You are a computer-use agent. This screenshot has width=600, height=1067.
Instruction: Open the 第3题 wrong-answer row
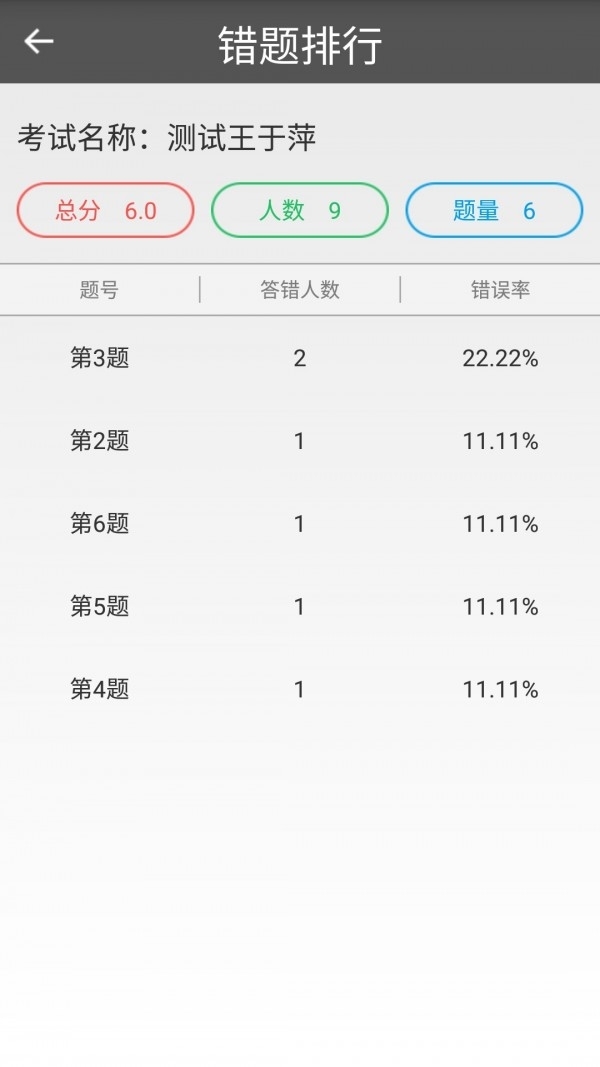pos(300,358)
